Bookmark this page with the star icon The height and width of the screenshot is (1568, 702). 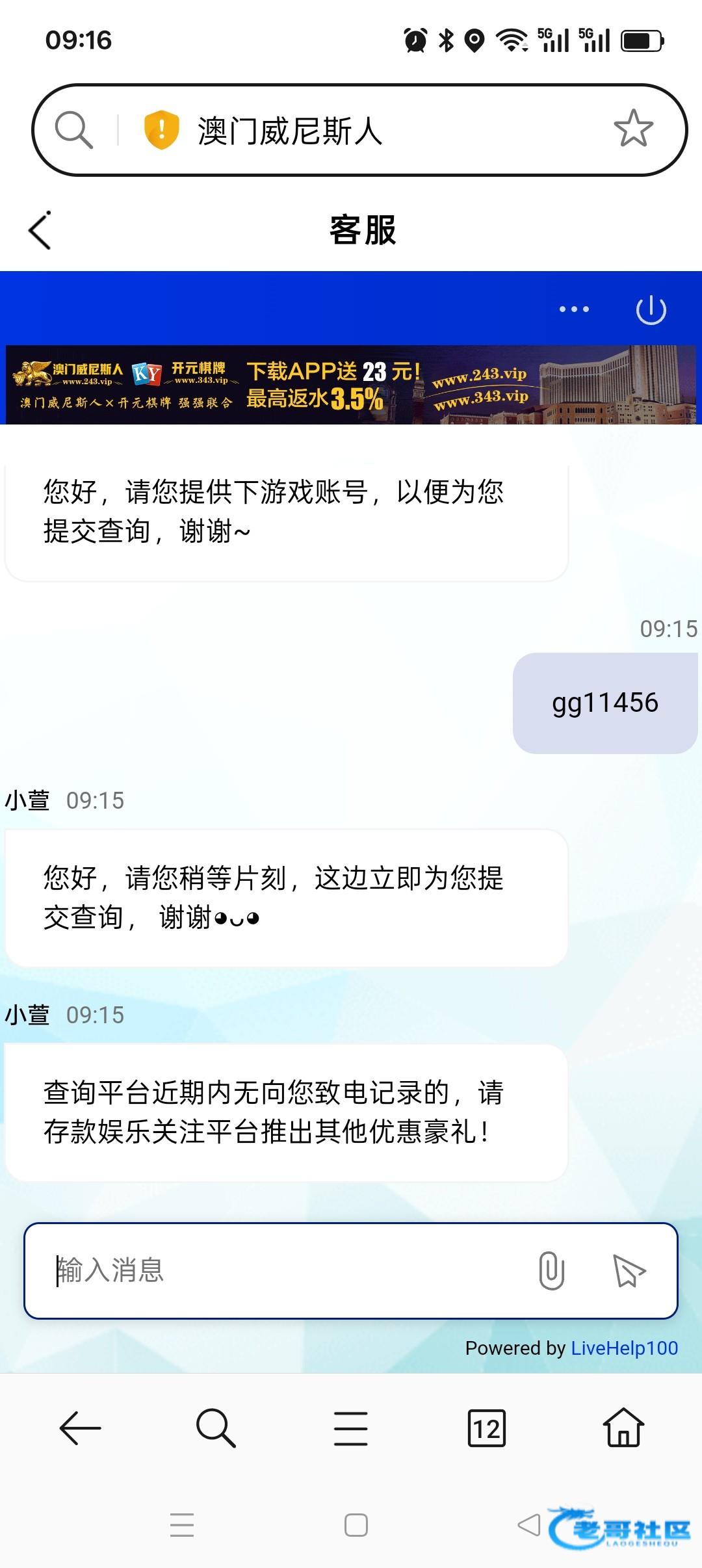(x=633, y=129)
